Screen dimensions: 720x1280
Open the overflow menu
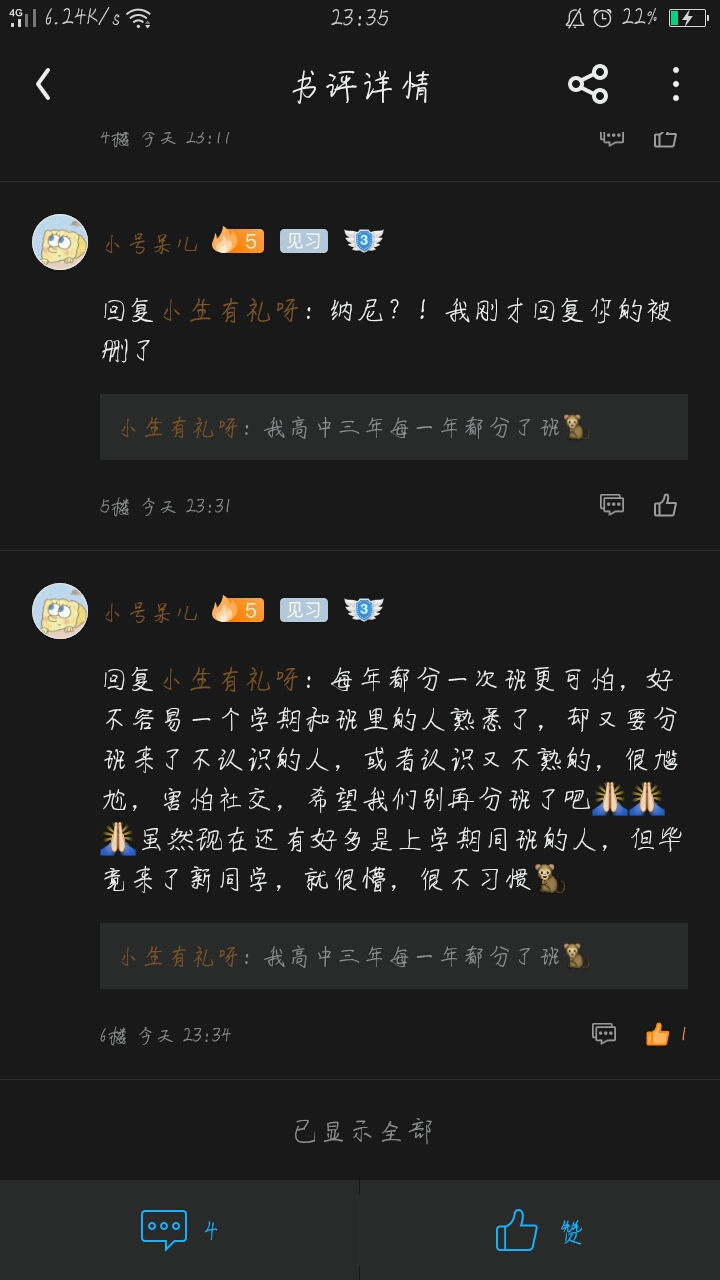(x=676, y=85)
